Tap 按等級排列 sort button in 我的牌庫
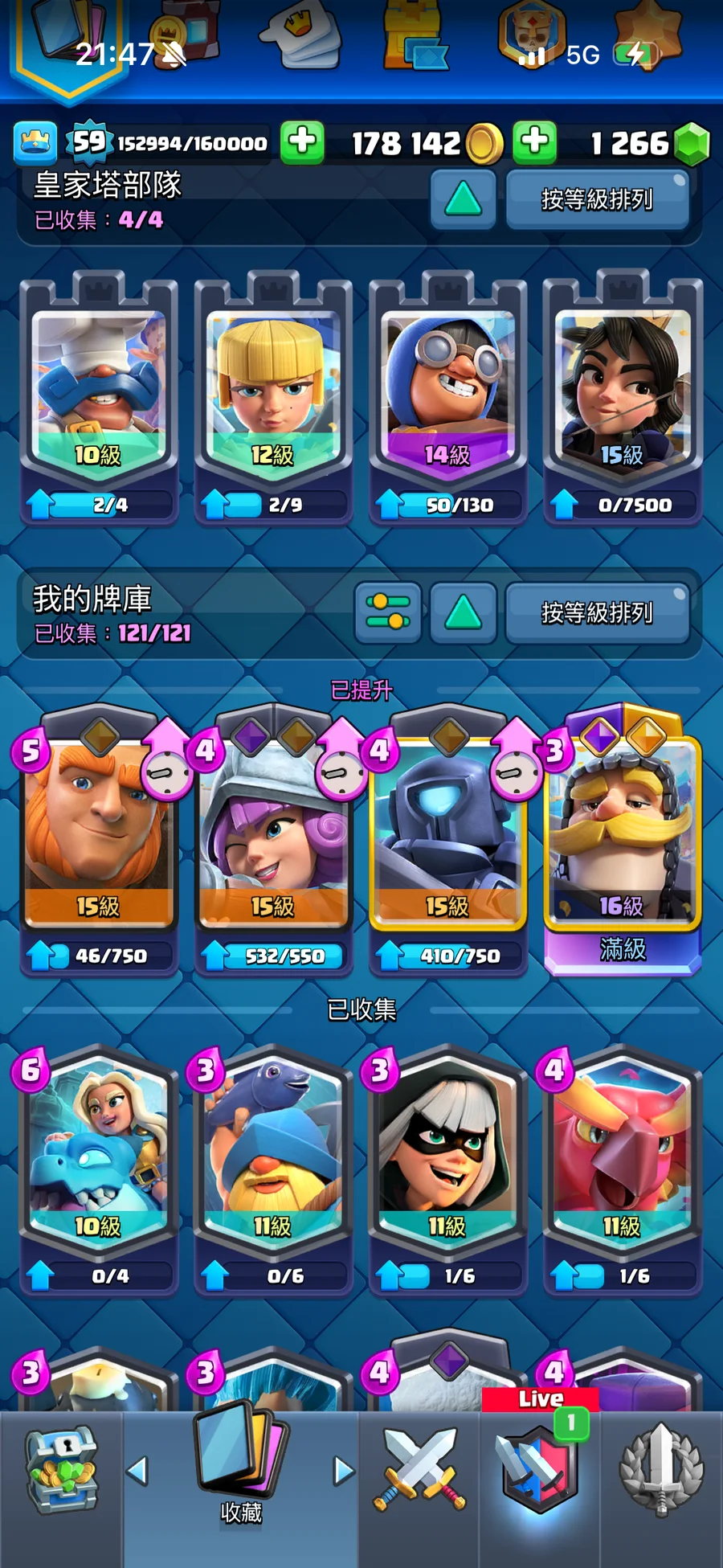The height and width of the screenshot is (1568, 723). click(597, 612)
